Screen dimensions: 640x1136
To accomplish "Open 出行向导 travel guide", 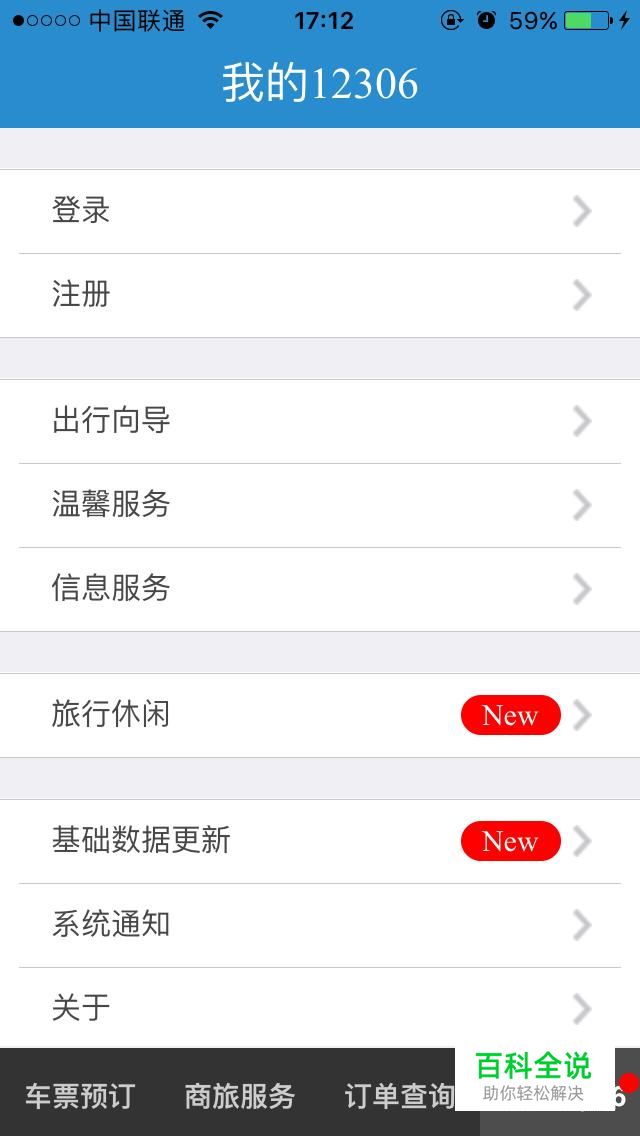I will pyautogui.click(x=320, y=421).
